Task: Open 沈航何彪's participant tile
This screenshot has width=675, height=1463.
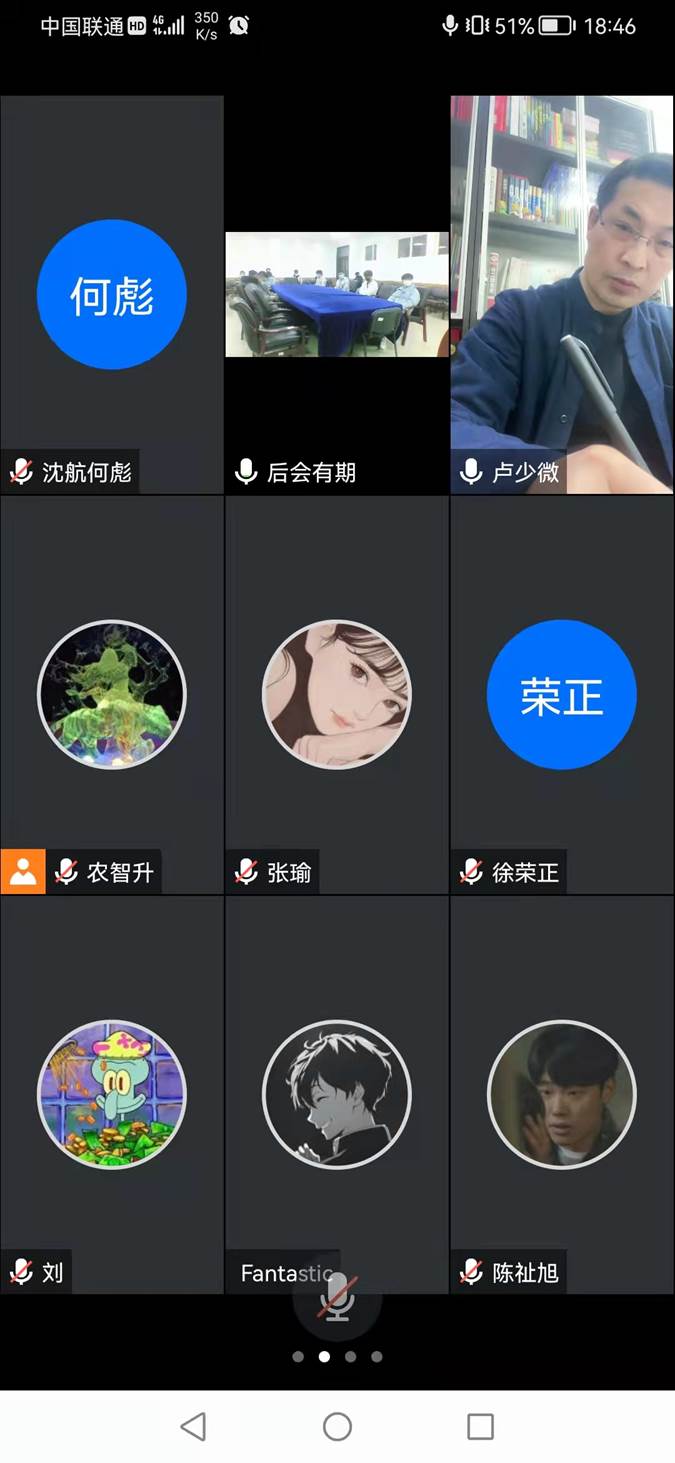Action: click(112, 294)
